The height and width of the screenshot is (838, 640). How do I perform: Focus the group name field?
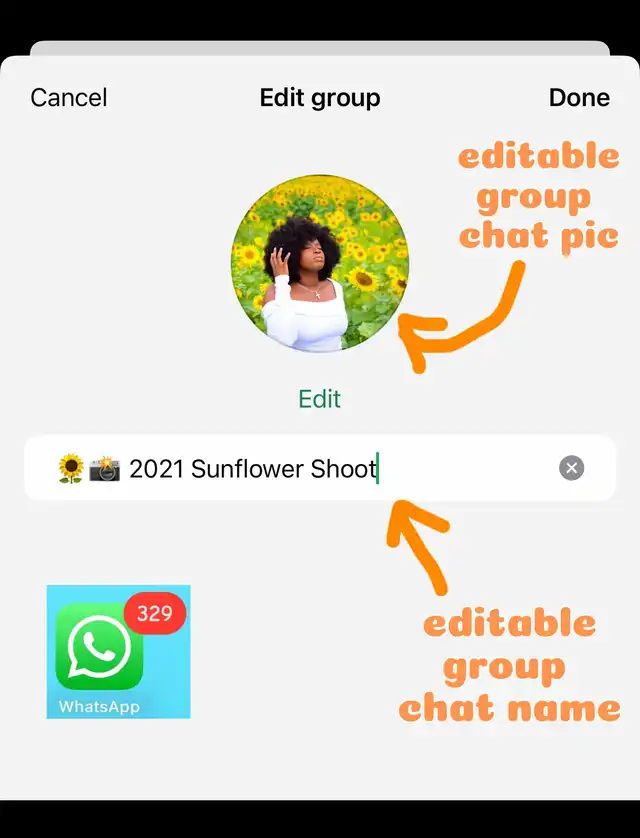click(300, 468)
